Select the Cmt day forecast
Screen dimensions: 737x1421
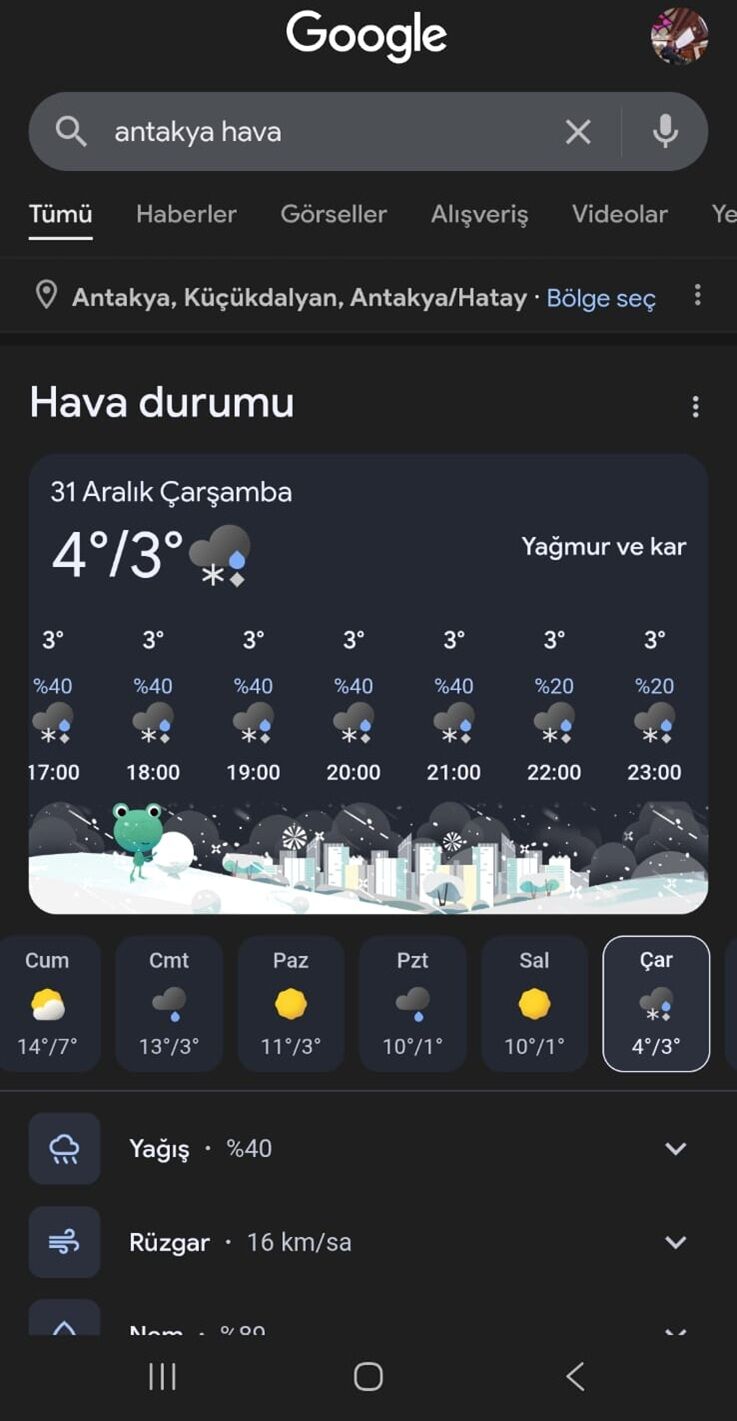(169, 1003)
